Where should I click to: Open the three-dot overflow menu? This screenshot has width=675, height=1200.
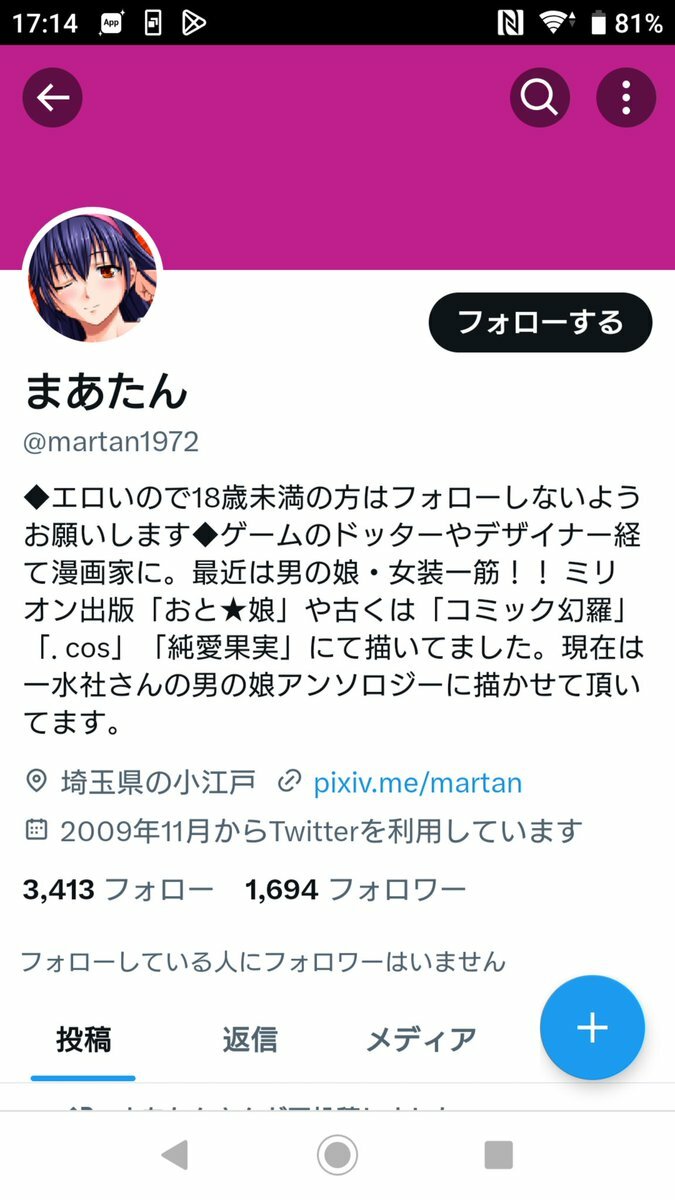pyautogui.click(x=626, y=97)
